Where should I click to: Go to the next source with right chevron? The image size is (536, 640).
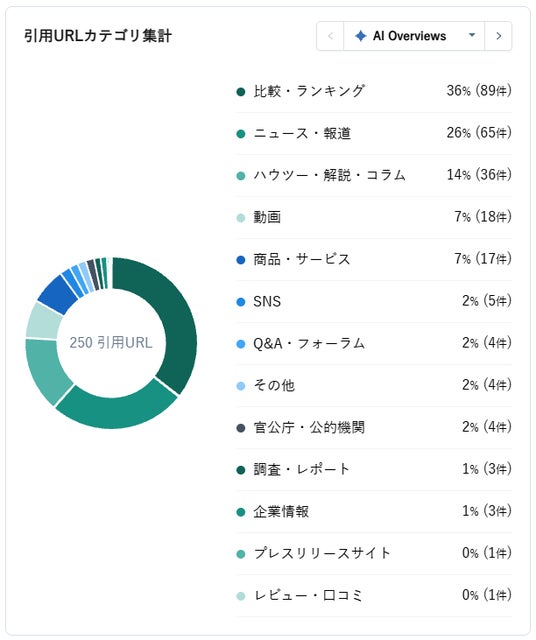[x=498, y=36]
